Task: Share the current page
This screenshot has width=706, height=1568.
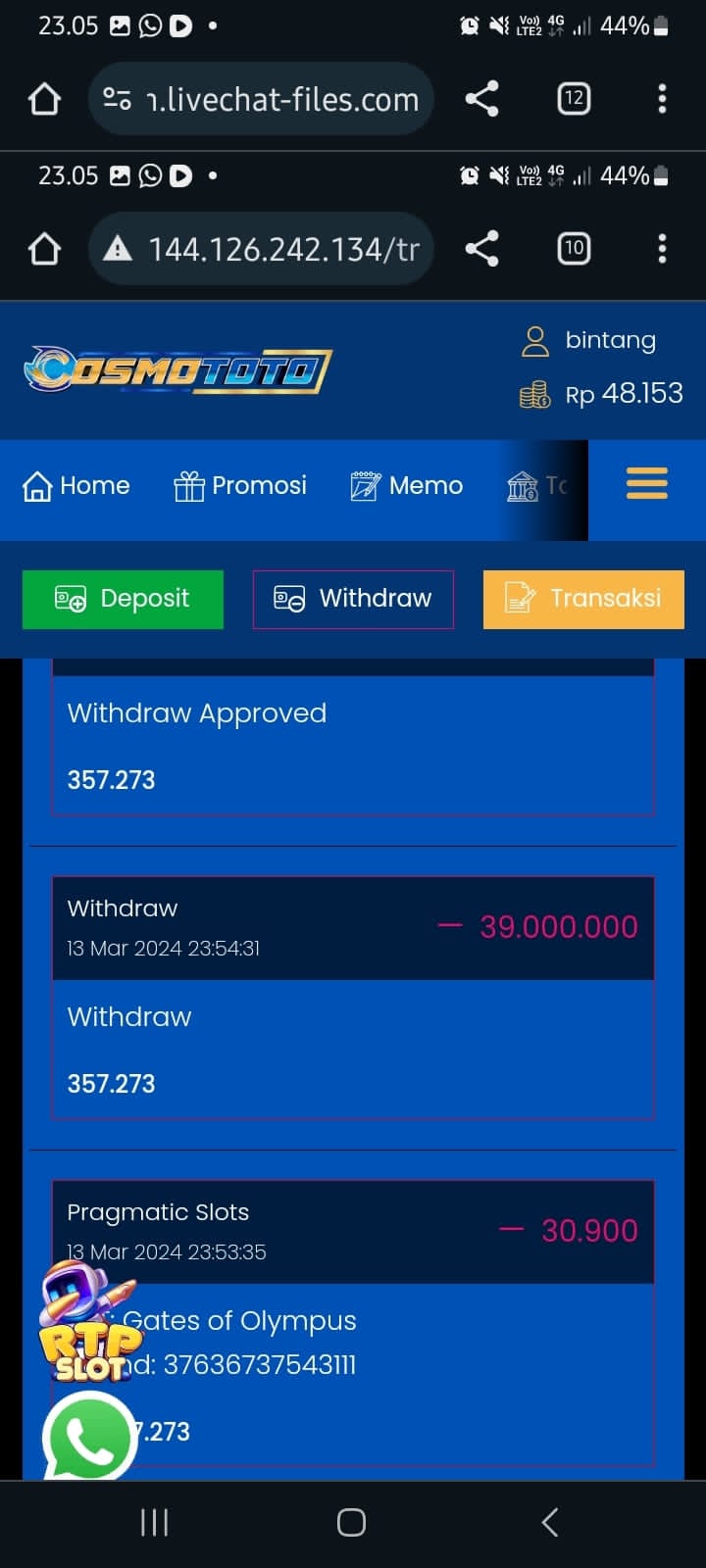Action: [481, 99]
